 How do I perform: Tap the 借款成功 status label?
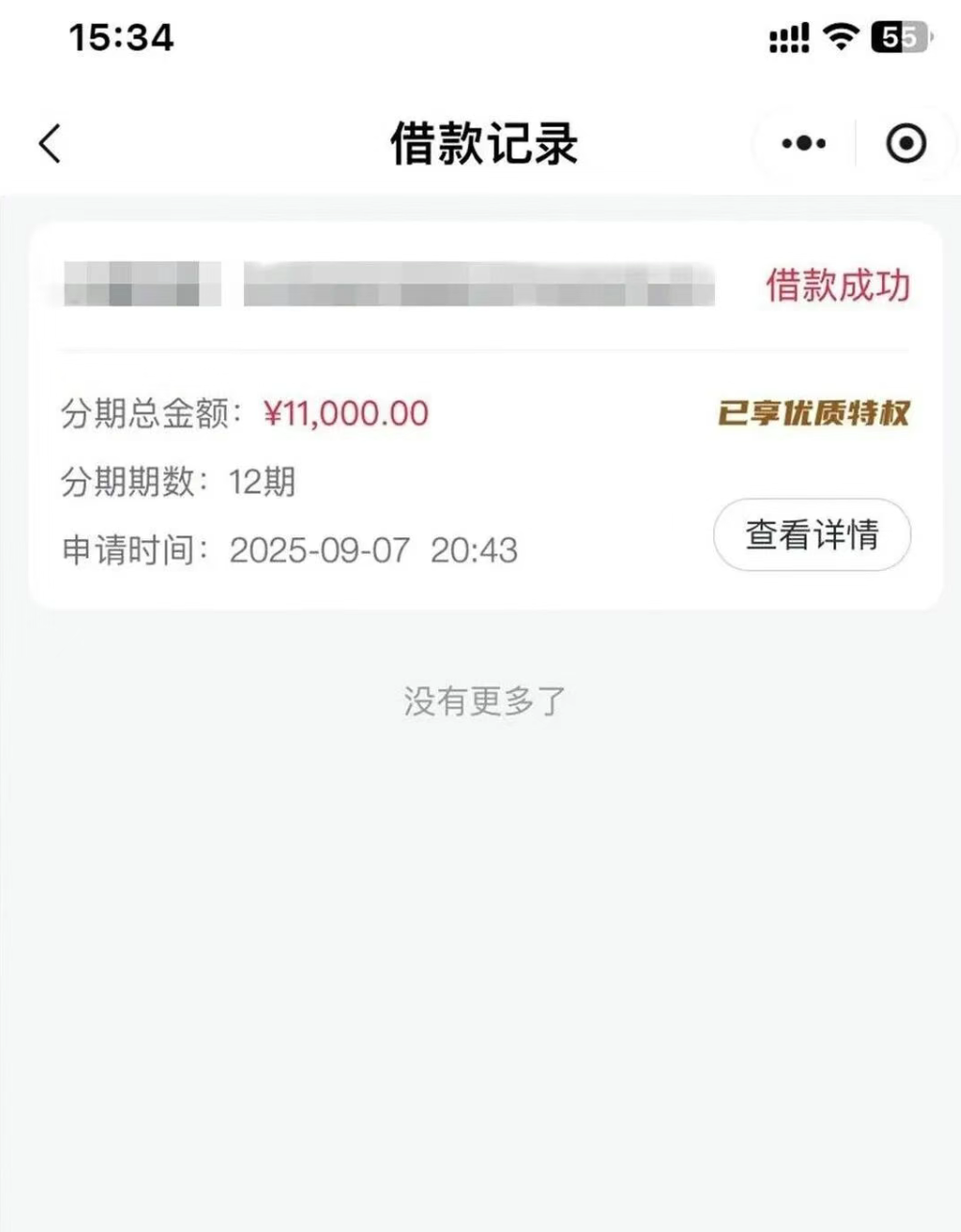(x=835, y=286)
